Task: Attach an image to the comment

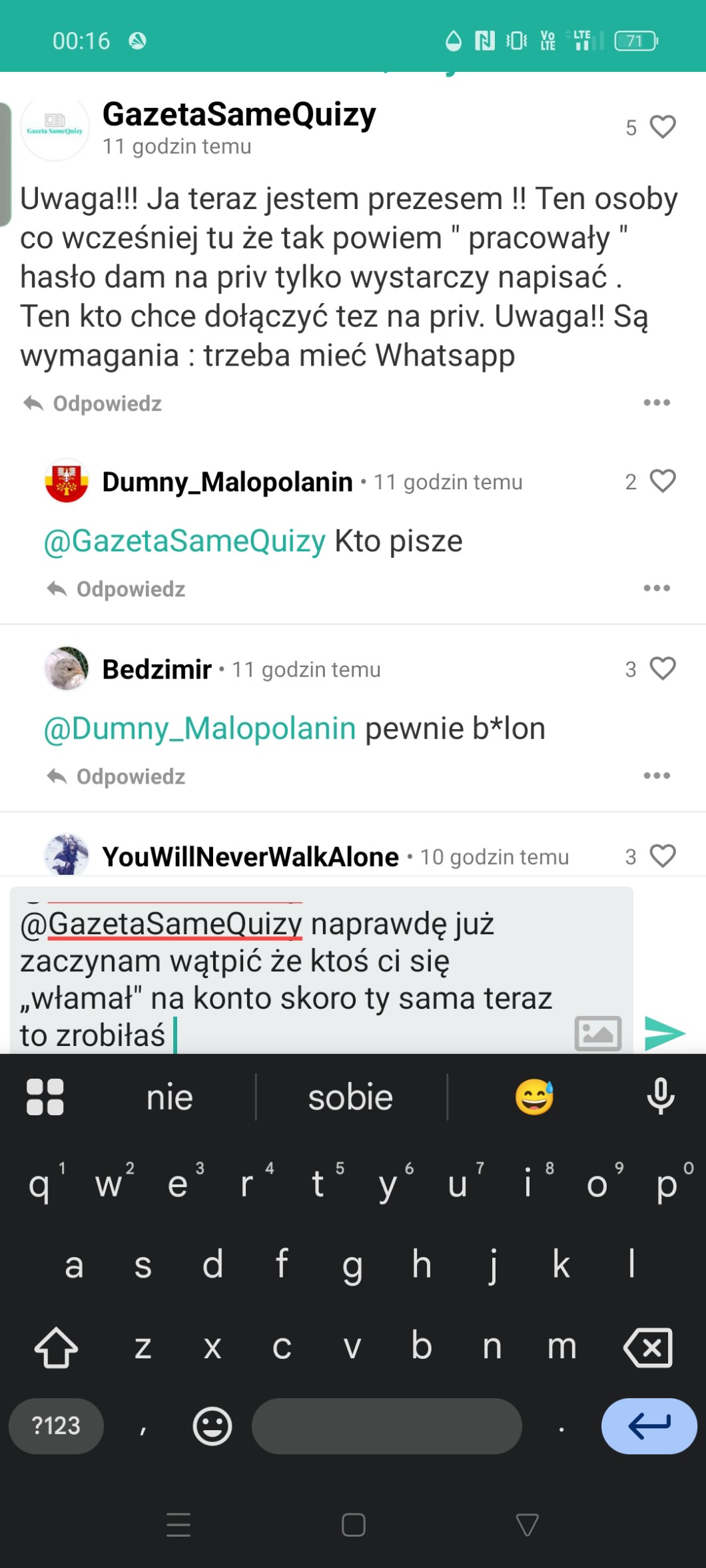Action: tap(597, 1033)
